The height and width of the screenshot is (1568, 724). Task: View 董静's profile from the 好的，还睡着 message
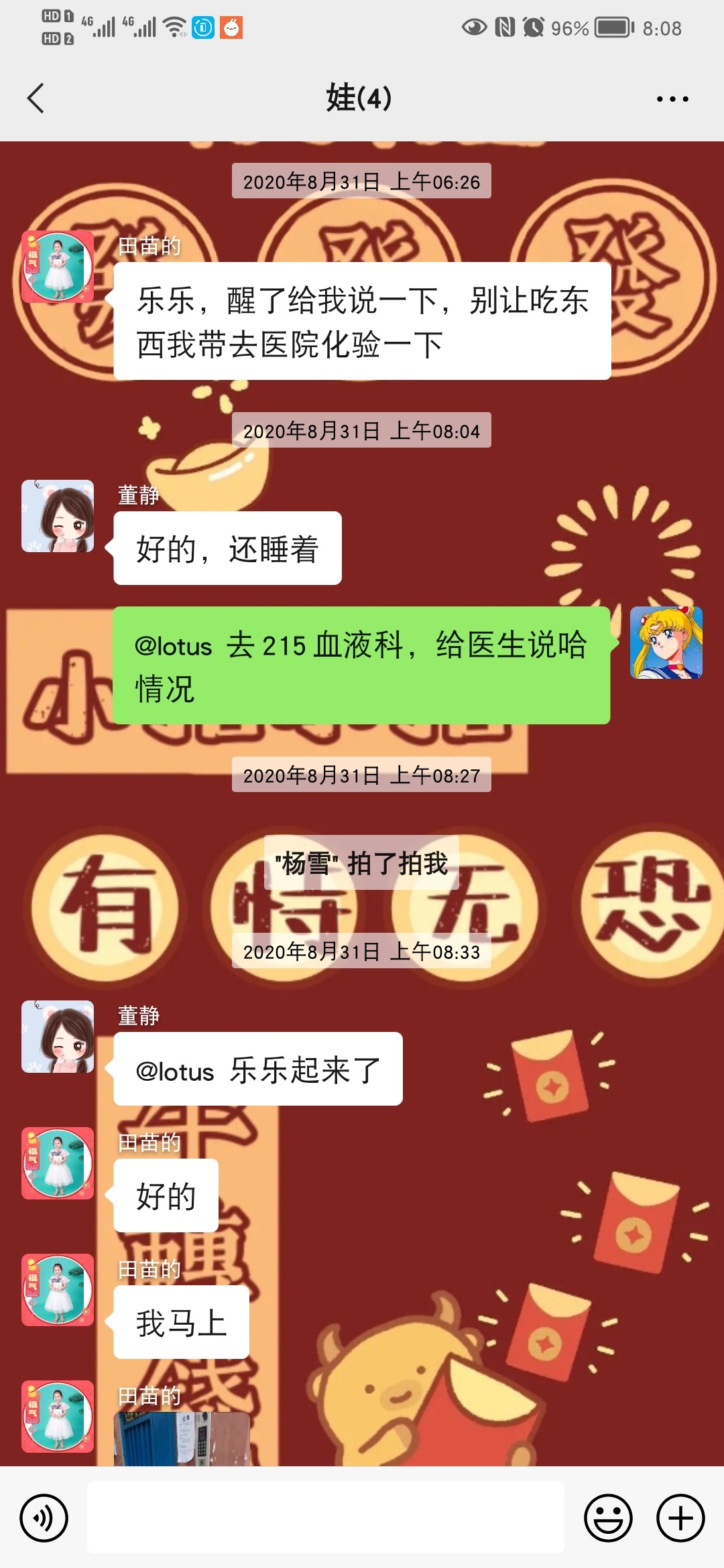[x=58, y=516]
